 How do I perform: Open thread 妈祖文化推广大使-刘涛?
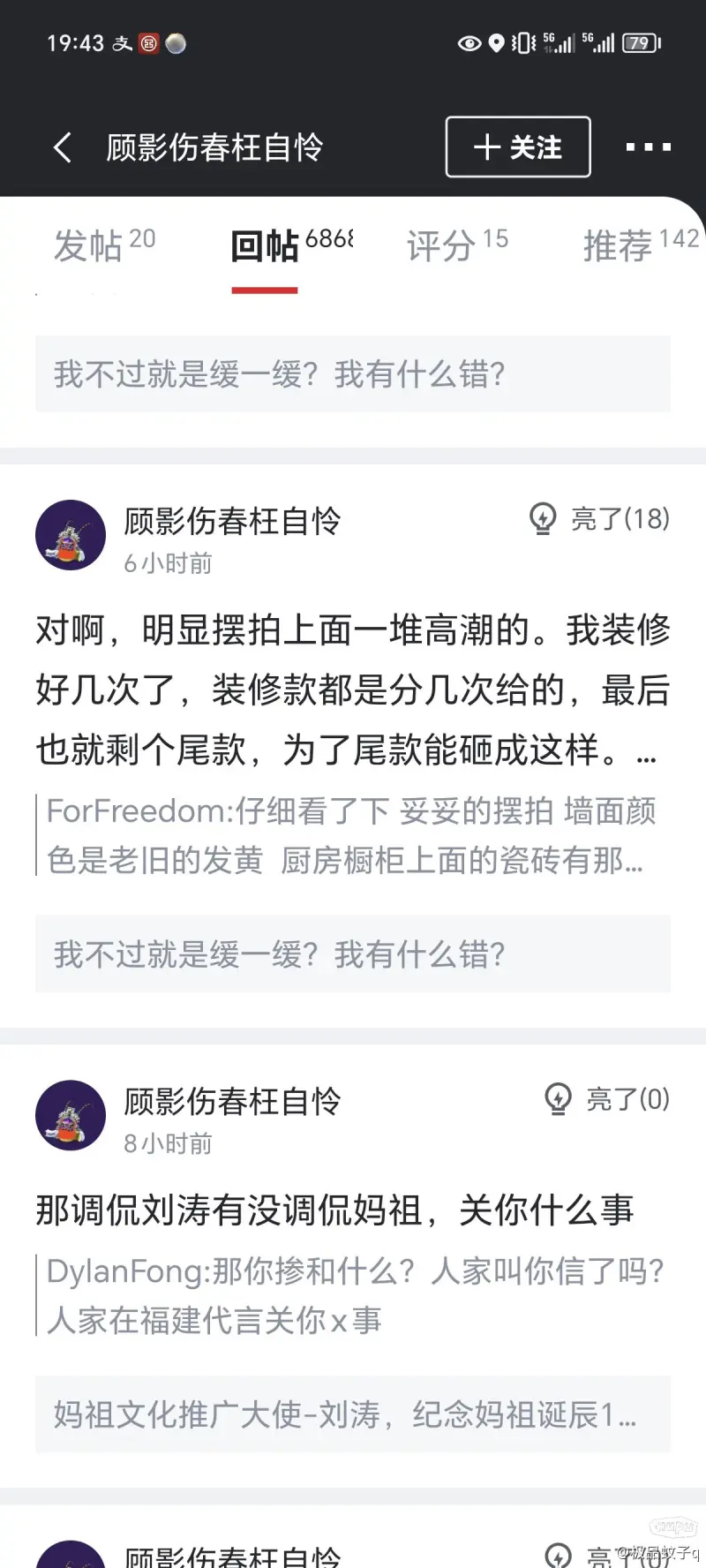point(353,1414)
